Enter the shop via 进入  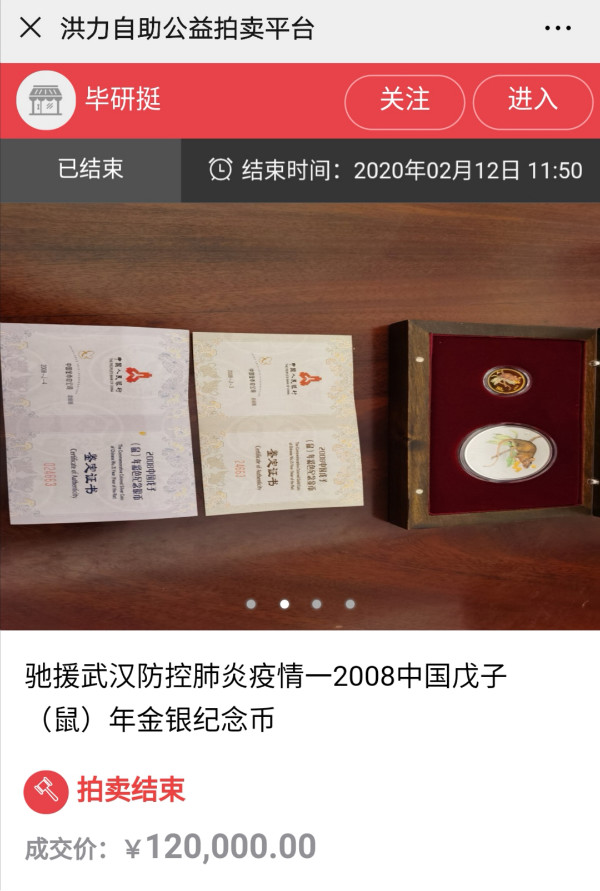pos(532,100)
